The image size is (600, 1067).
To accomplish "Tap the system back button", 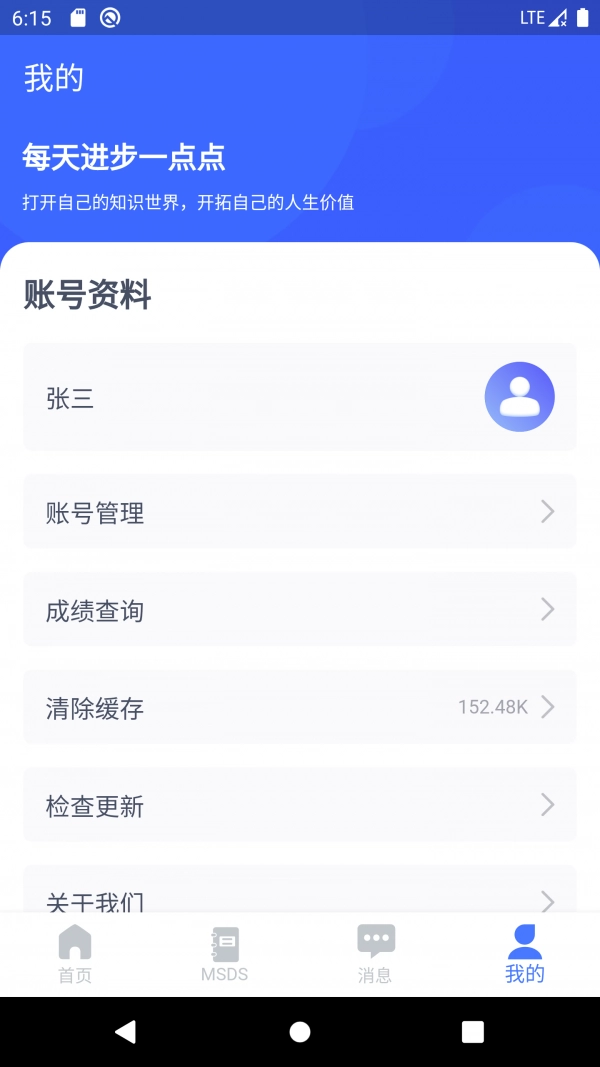I will [125, 1032].
